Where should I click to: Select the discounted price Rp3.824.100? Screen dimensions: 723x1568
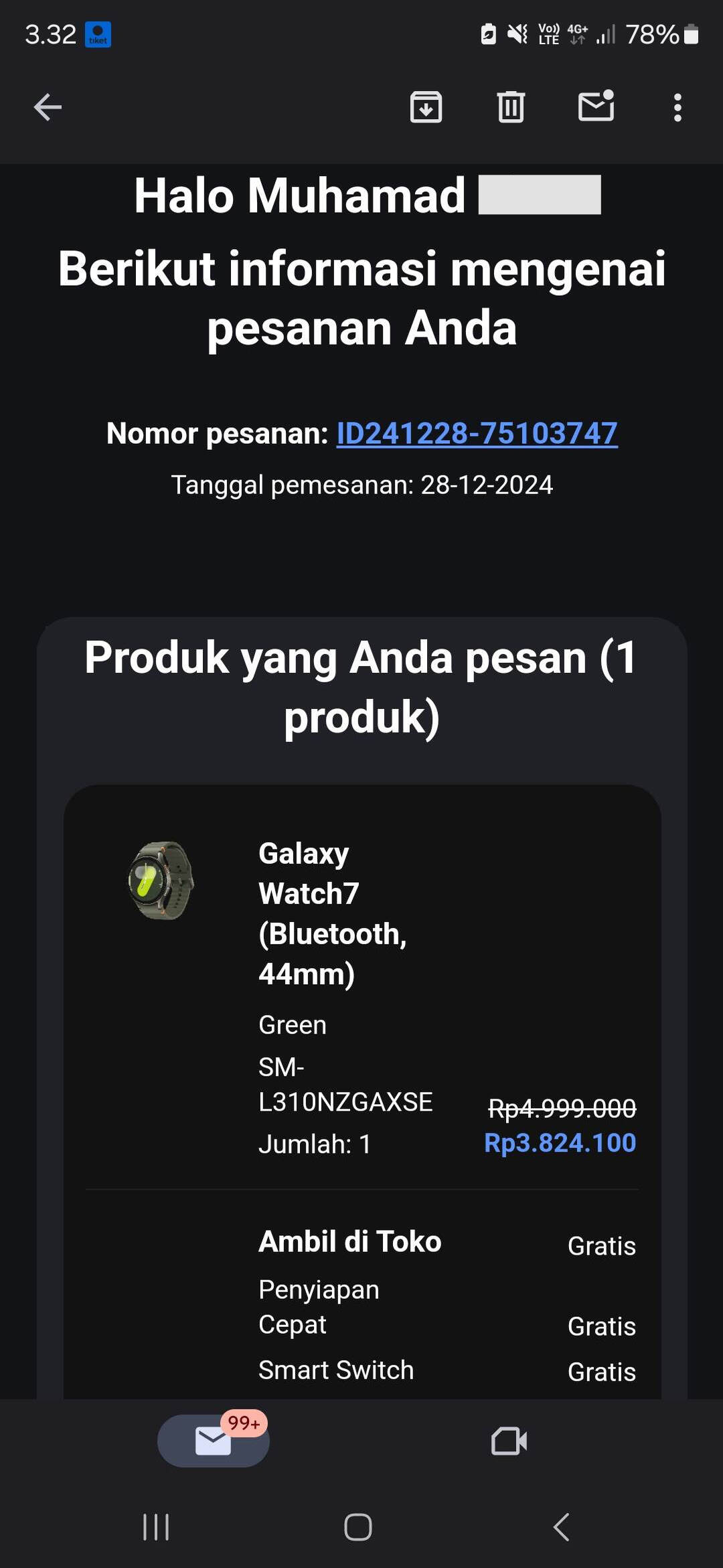point(560,1144)
